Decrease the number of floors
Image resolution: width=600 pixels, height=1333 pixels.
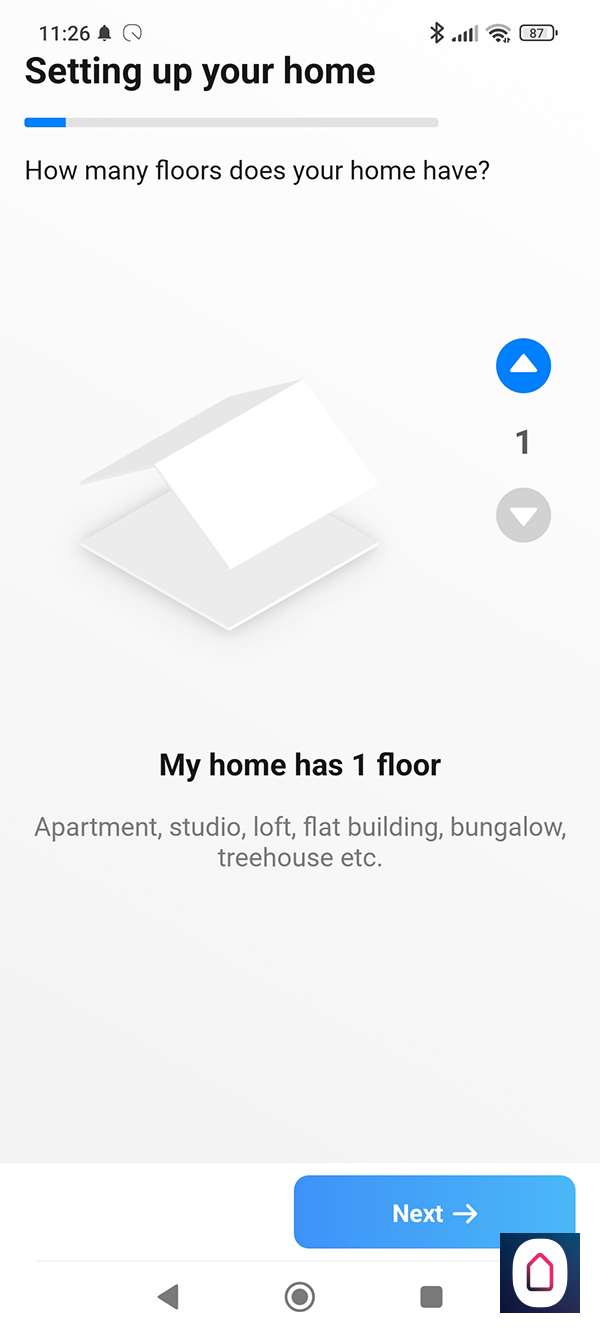point(523,515)
